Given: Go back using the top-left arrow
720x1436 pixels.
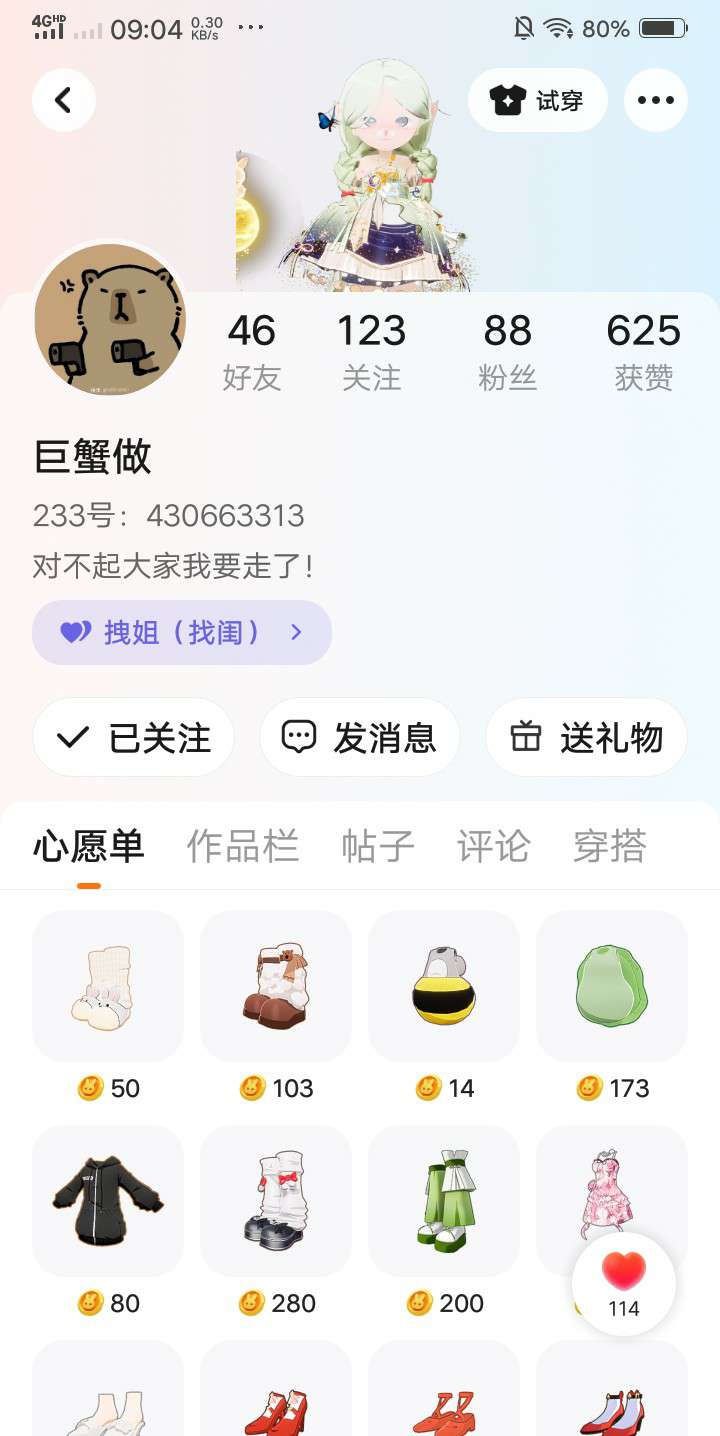Looking at the screenshot, I should [x=64, y=100].
